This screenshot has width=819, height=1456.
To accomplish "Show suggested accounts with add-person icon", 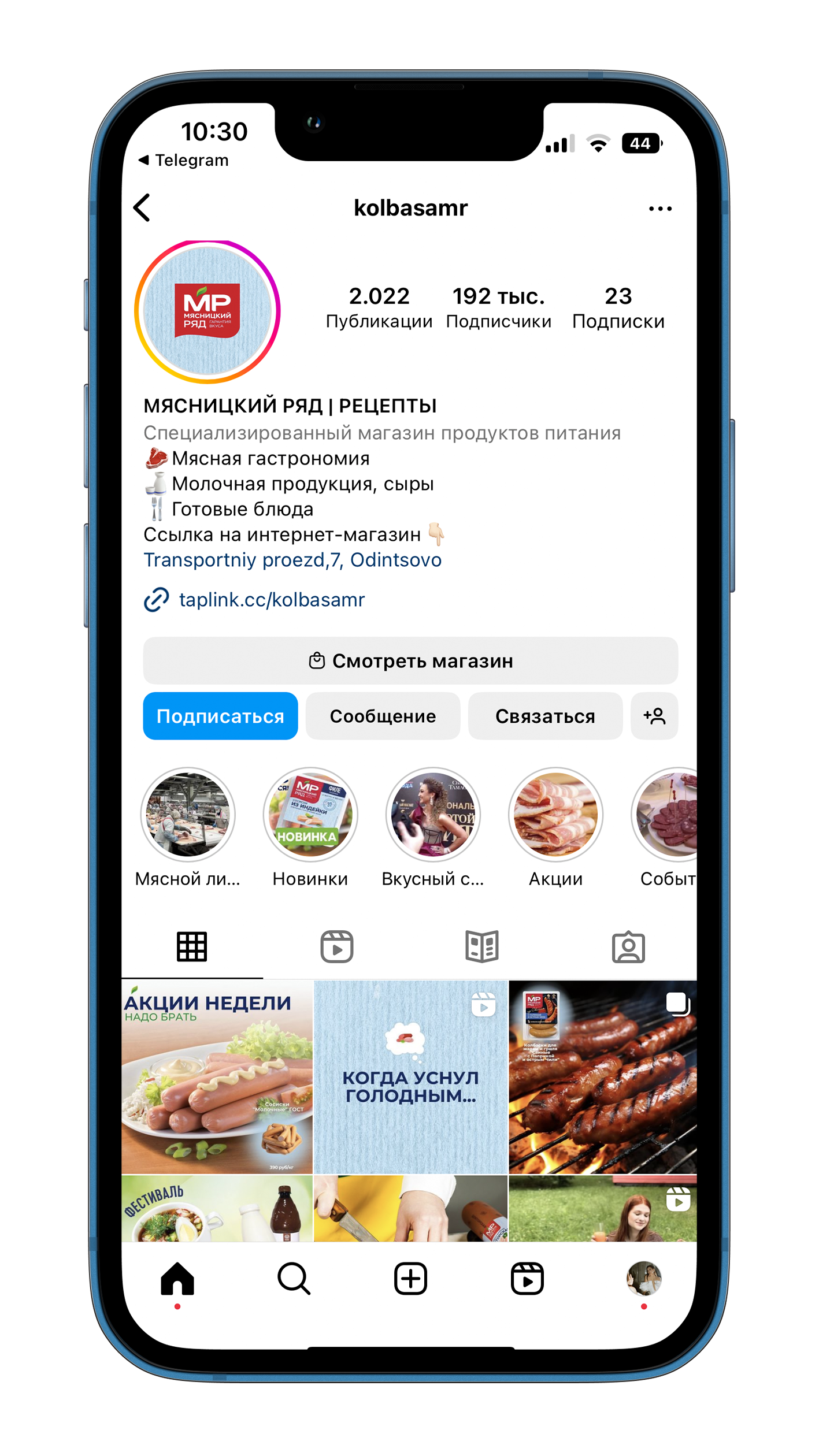I will click(x=654, y=716).
